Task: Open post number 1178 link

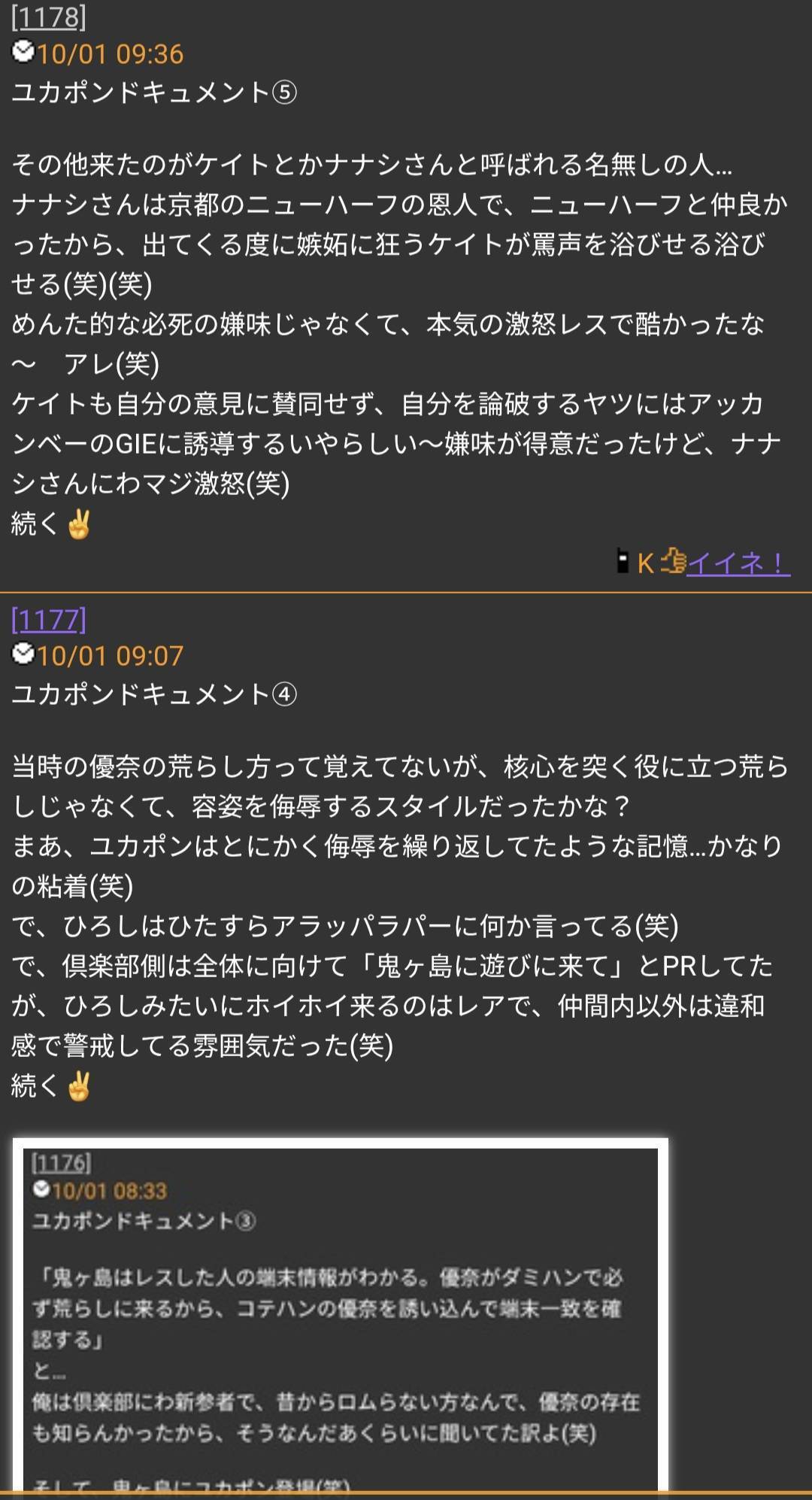Action: click(x=49, y=17)
